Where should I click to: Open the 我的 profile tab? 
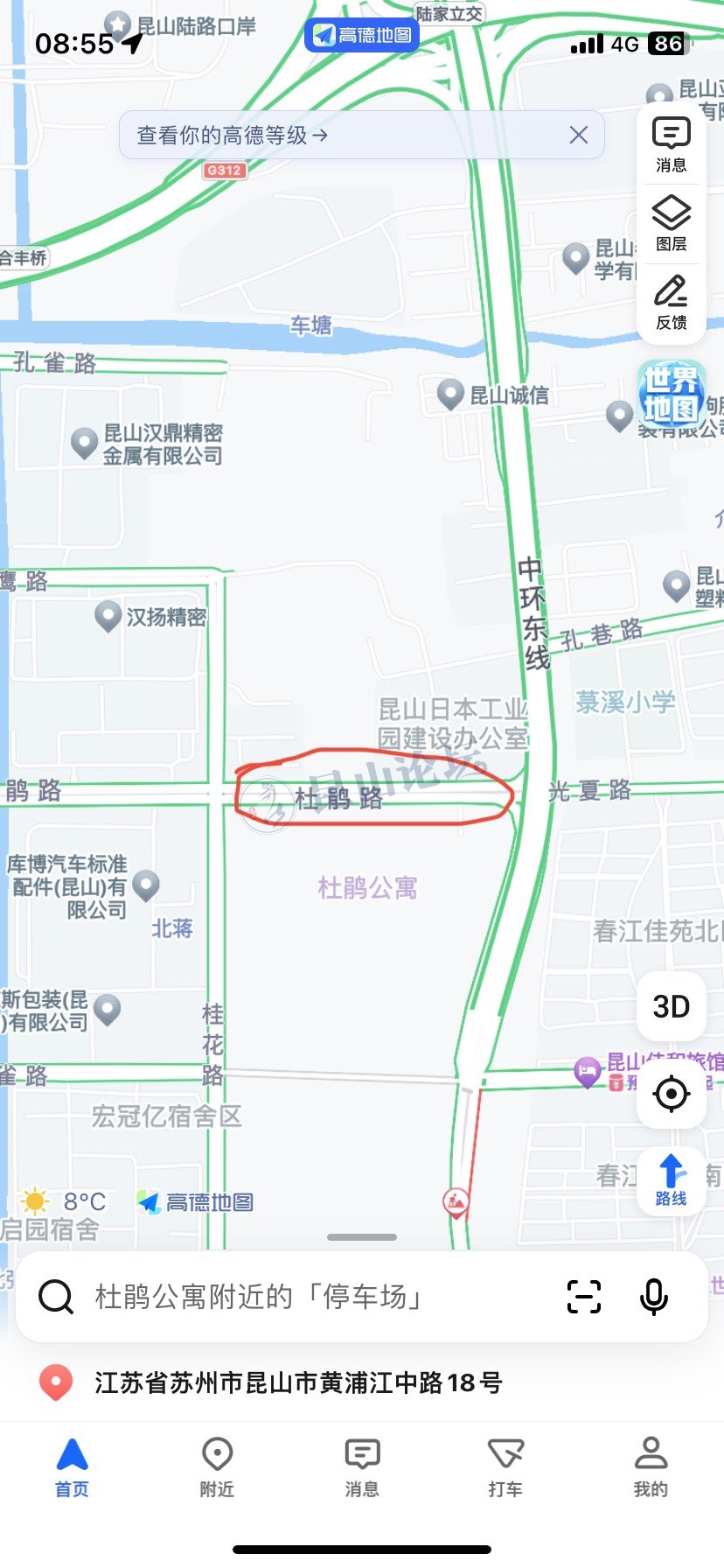[651, 1466]
